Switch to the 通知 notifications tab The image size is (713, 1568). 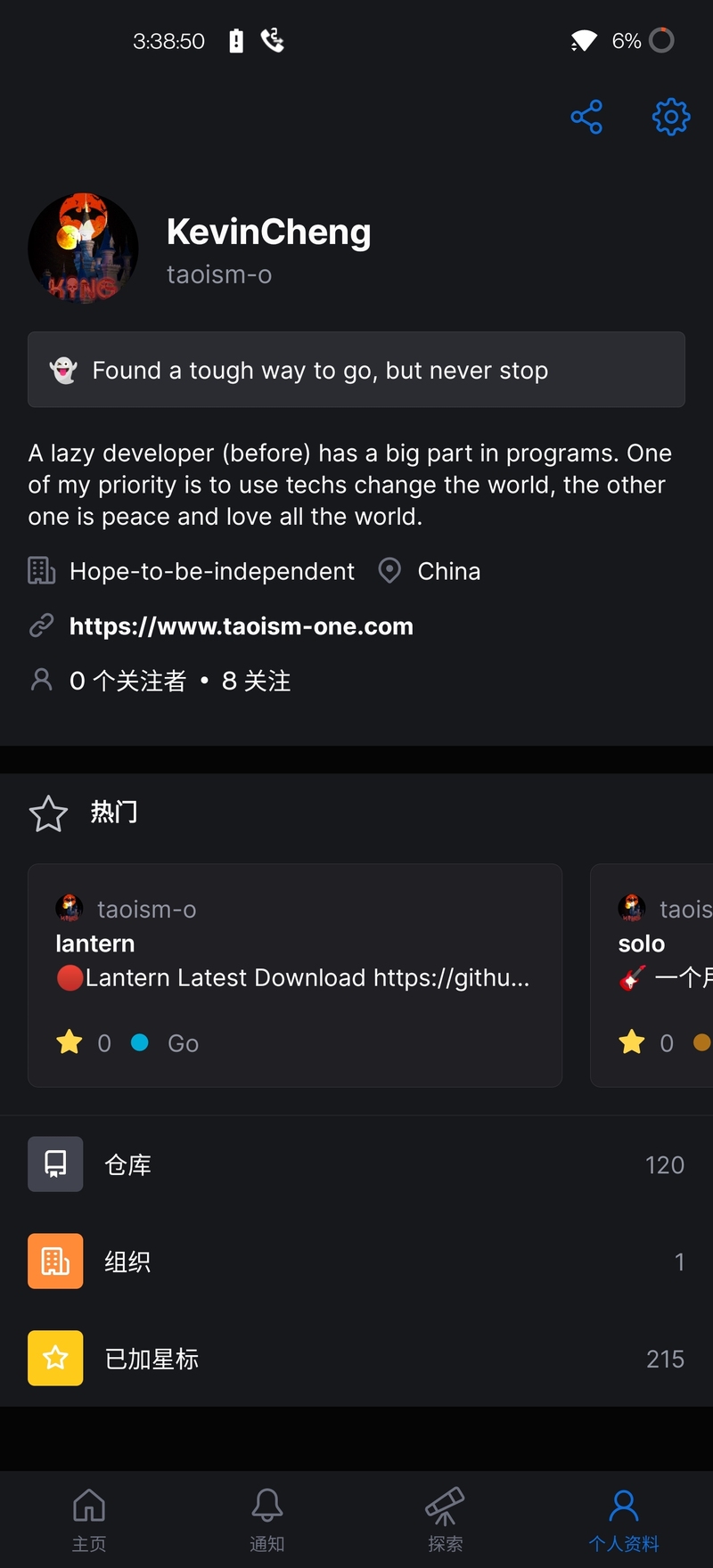[x=267, y=1520]
